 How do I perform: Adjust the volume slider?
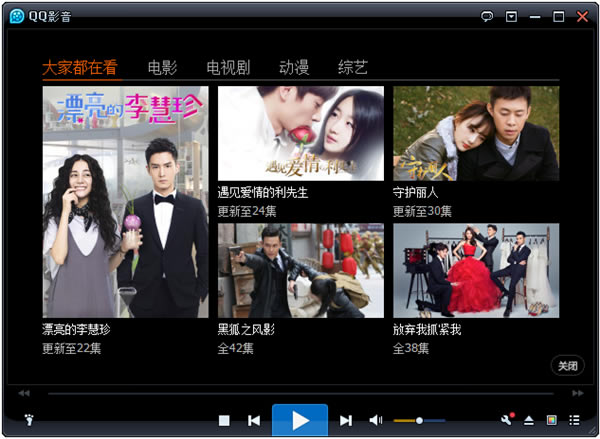tap(419, 421)
